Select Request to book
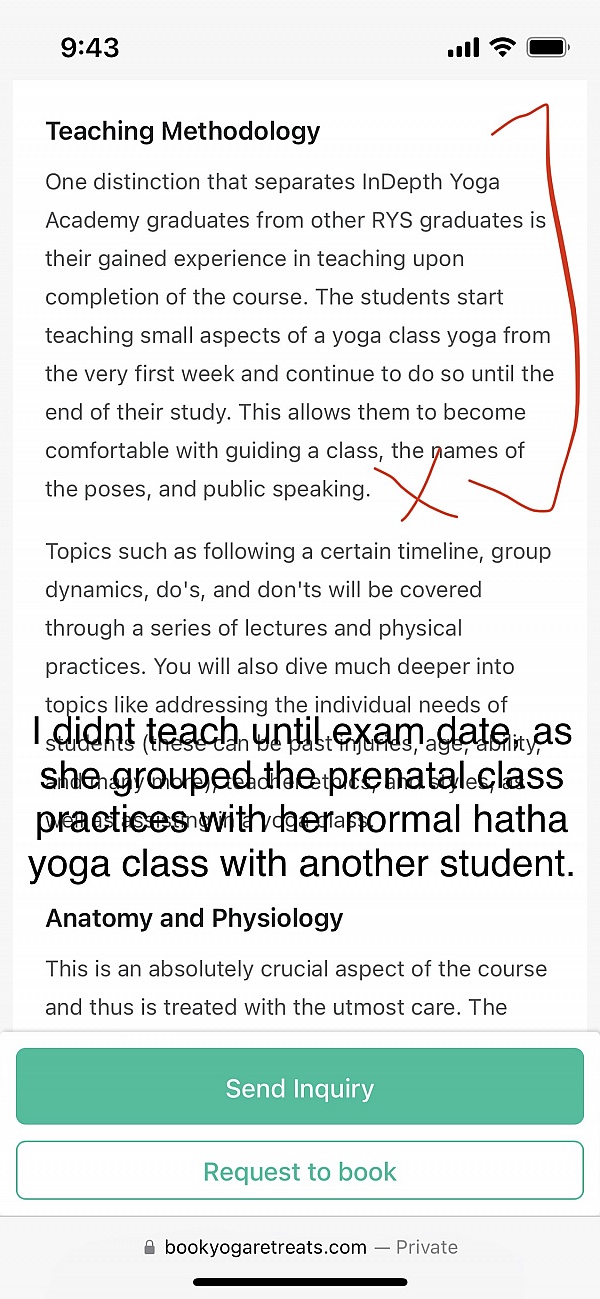The image size is (600, 1299). click(x=300, y=1170)
